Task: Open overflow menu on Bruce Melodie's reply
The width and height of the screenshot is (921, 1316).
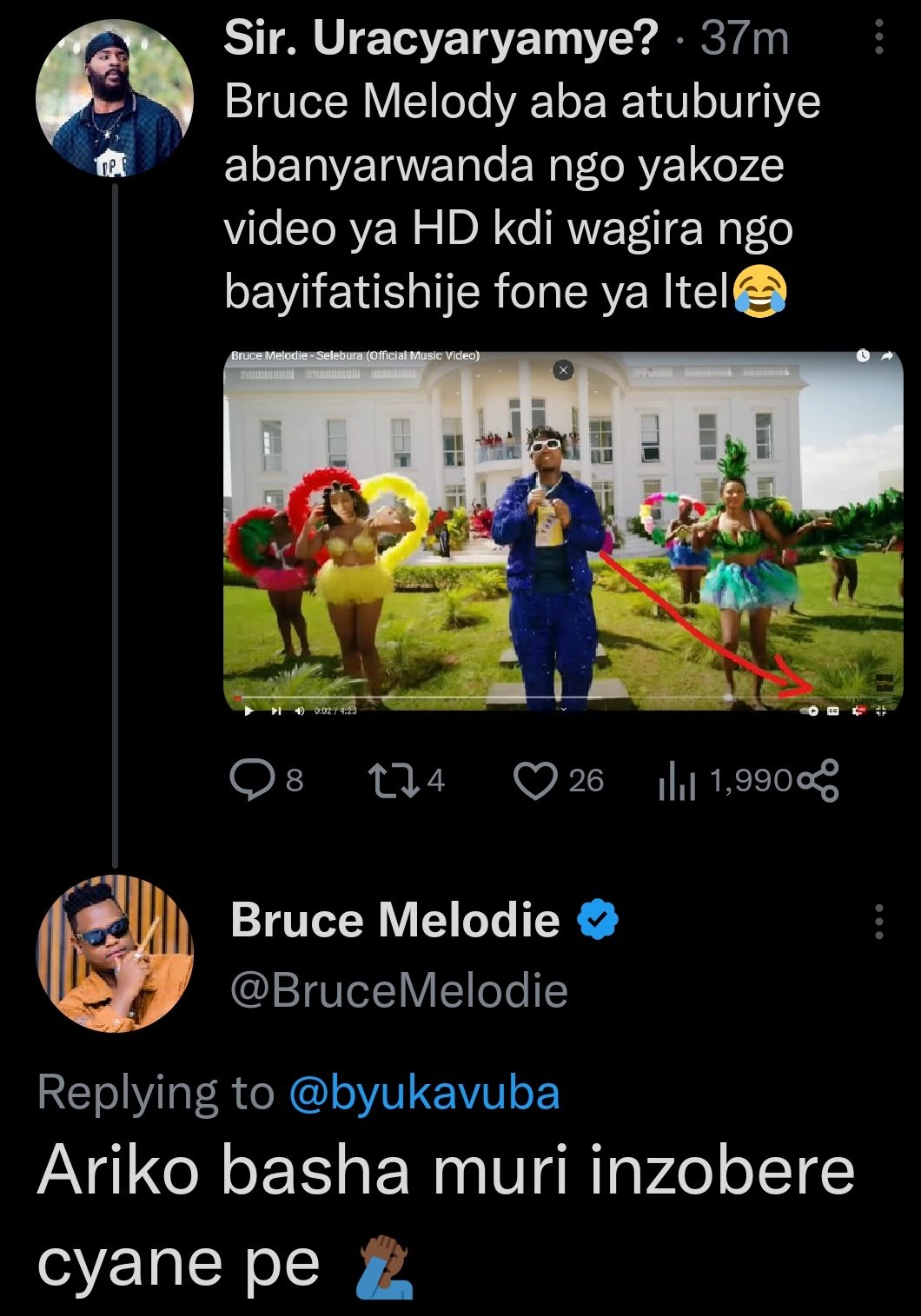Action: [878, 922]
